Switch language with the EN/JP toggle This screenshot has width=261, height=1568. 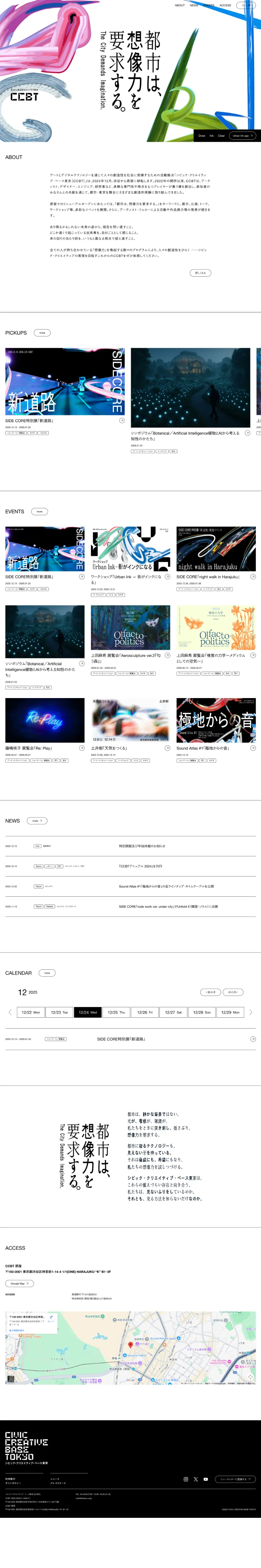pyautogui.click(x=246, y=5)
